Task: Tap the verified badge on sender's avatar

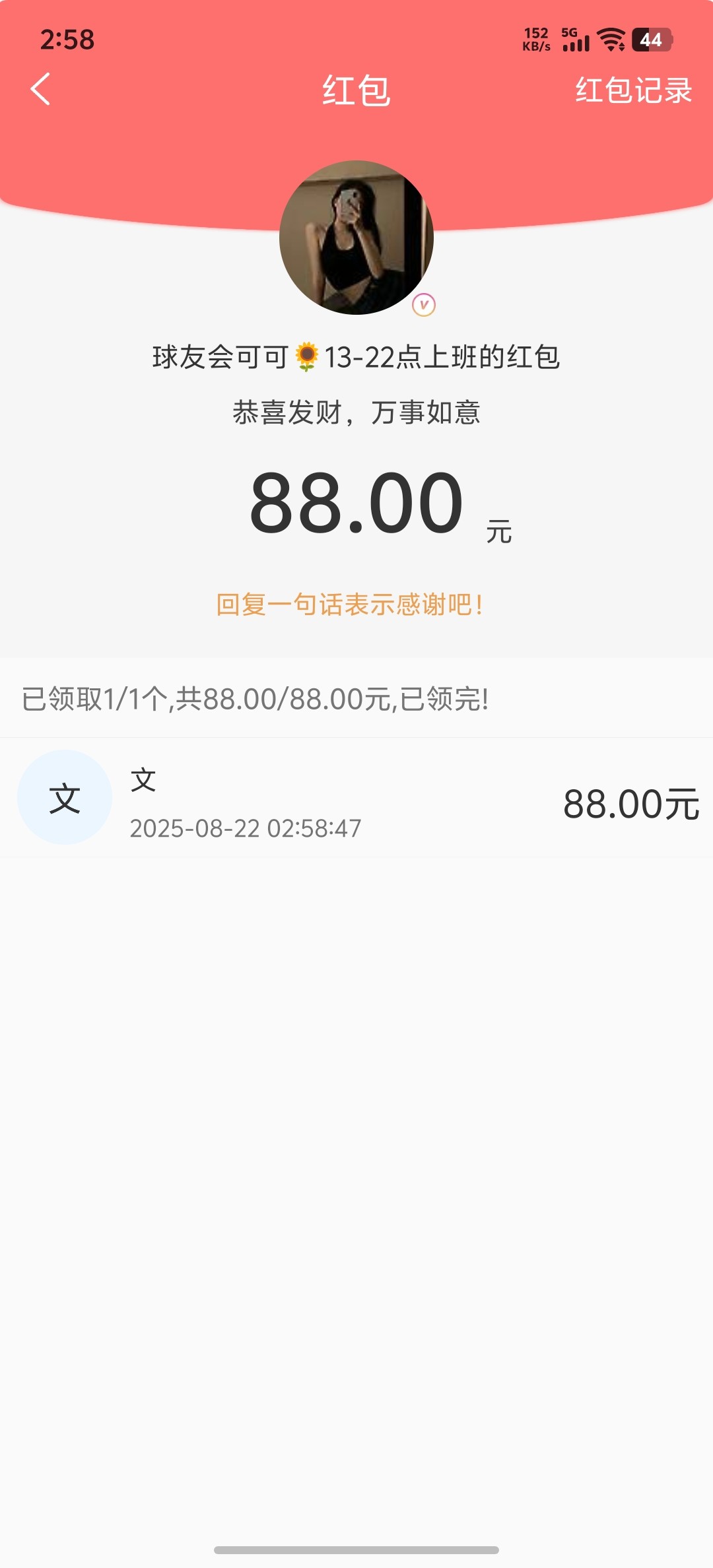Action: pyautogui.click(x=424, y=304)
